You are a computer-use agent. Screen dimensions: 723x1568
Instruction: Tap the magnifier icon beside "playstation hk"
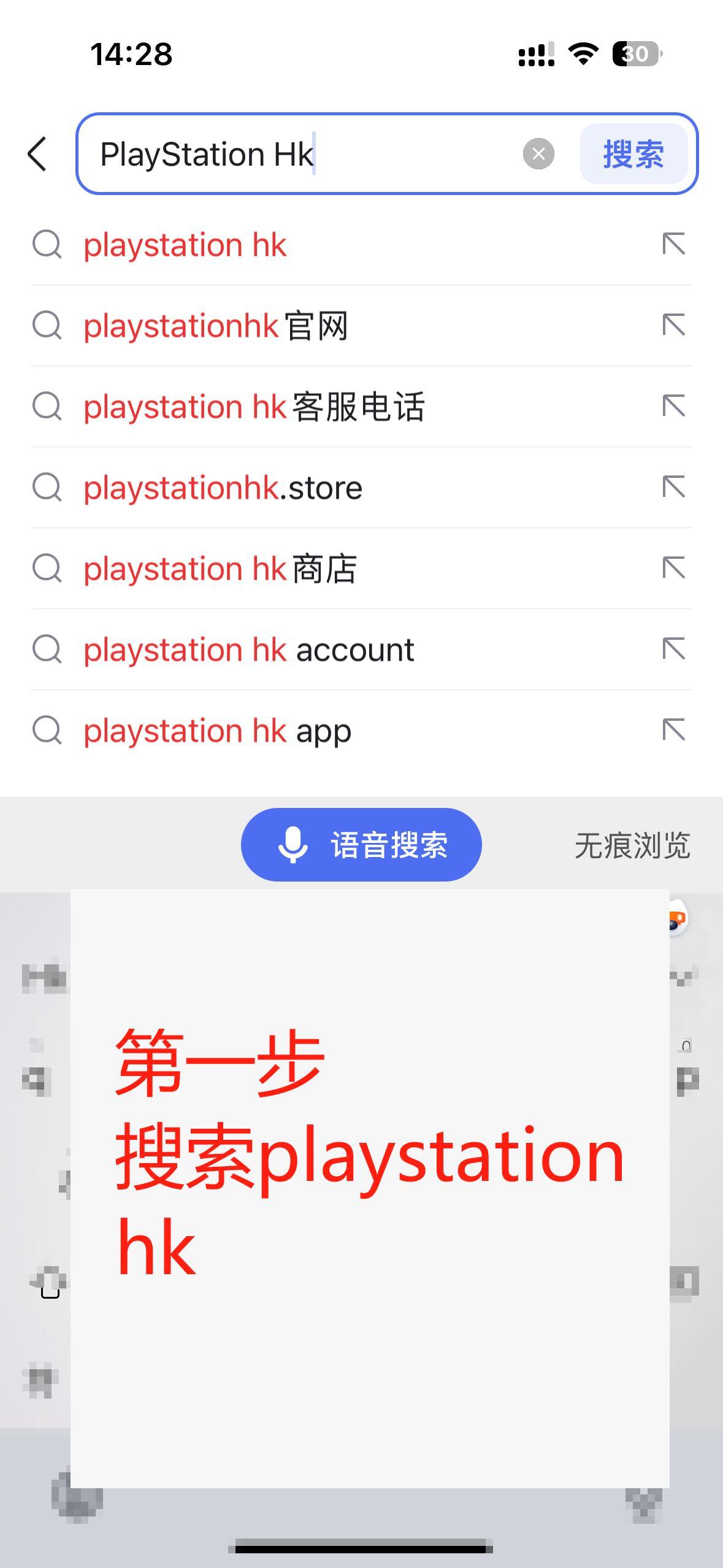click(47, 244)
